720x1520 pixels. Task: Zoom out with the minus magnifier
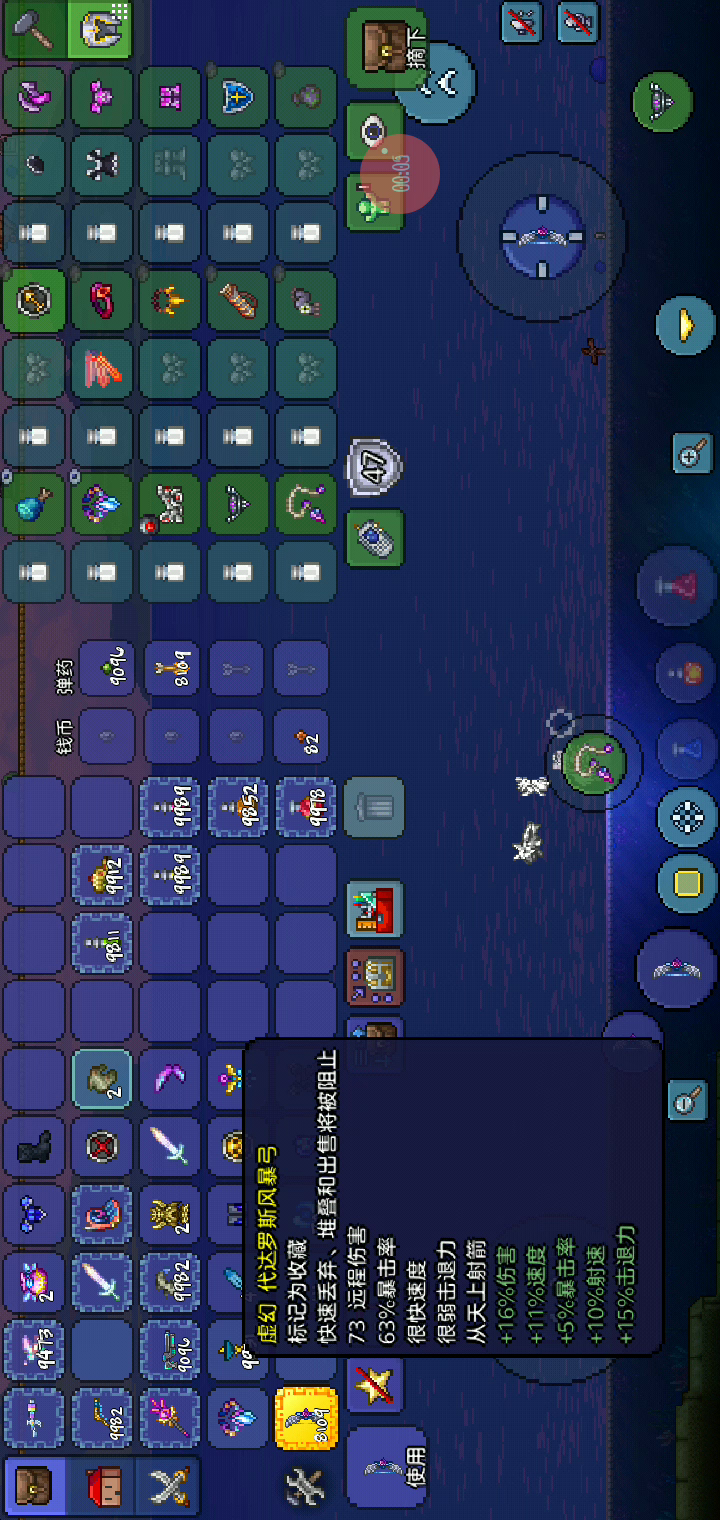(687, 1100)
